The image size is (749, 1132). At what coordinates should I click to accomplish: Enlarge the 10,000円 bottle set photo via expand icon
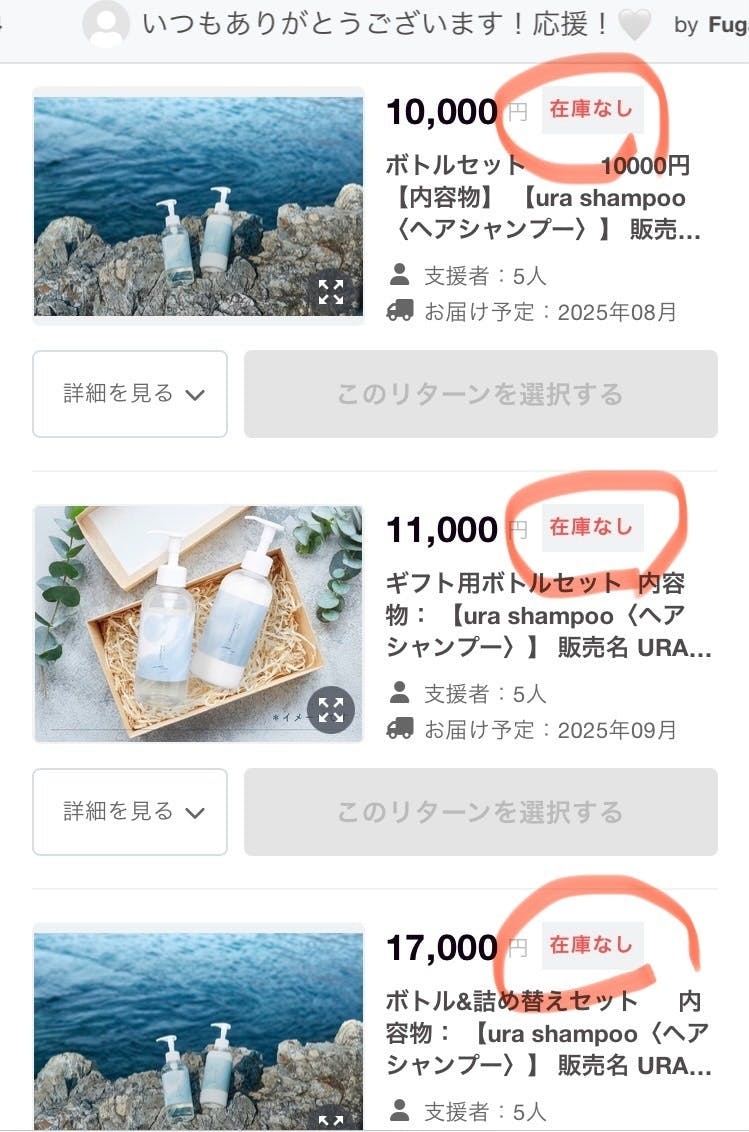(331, 292)
